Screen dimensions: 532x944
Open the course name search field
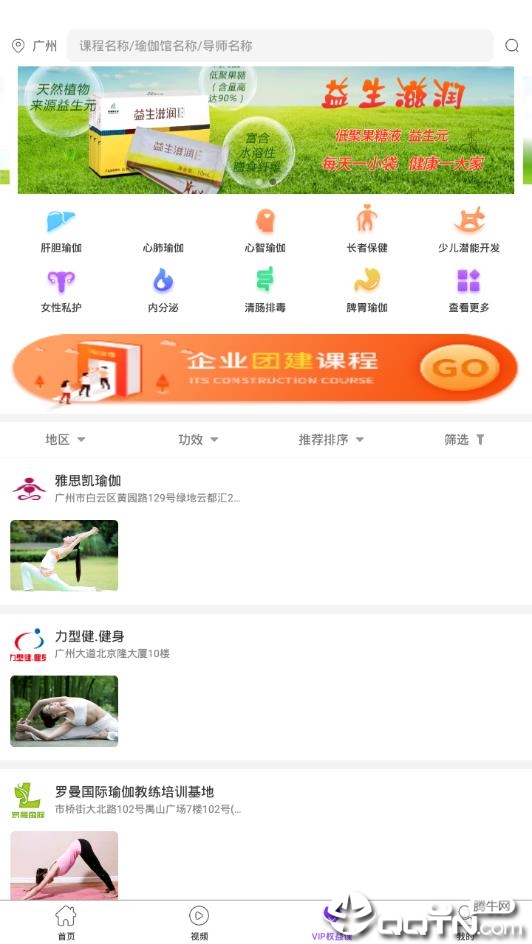(x=280, y=46)
